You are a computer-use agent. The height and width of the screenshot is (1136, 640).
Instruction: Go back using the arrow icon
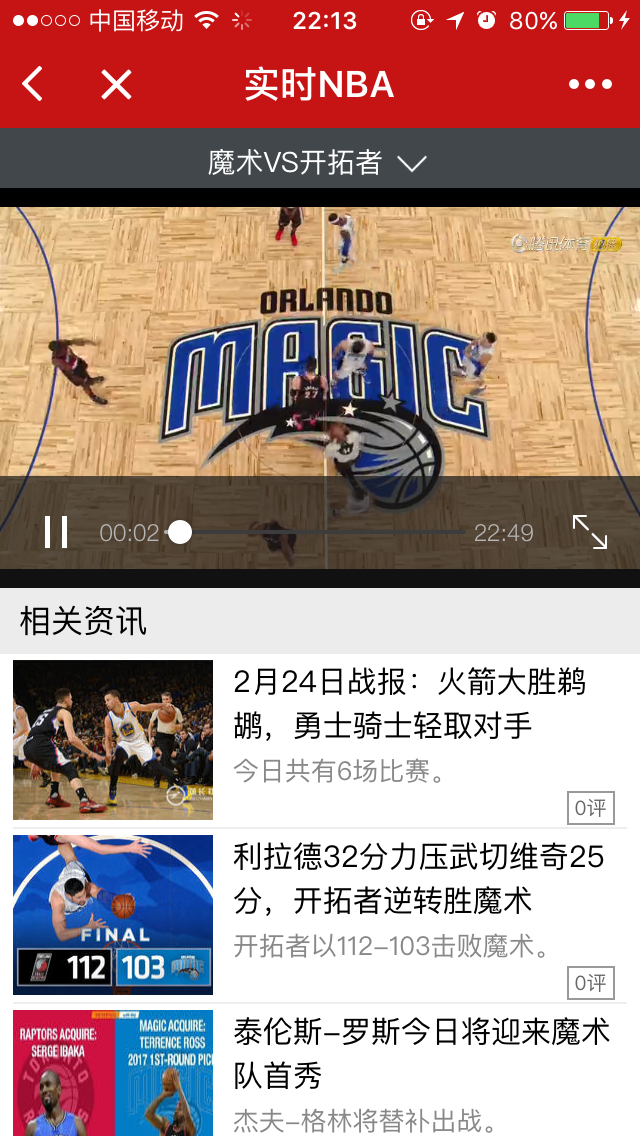click(33, 85)
